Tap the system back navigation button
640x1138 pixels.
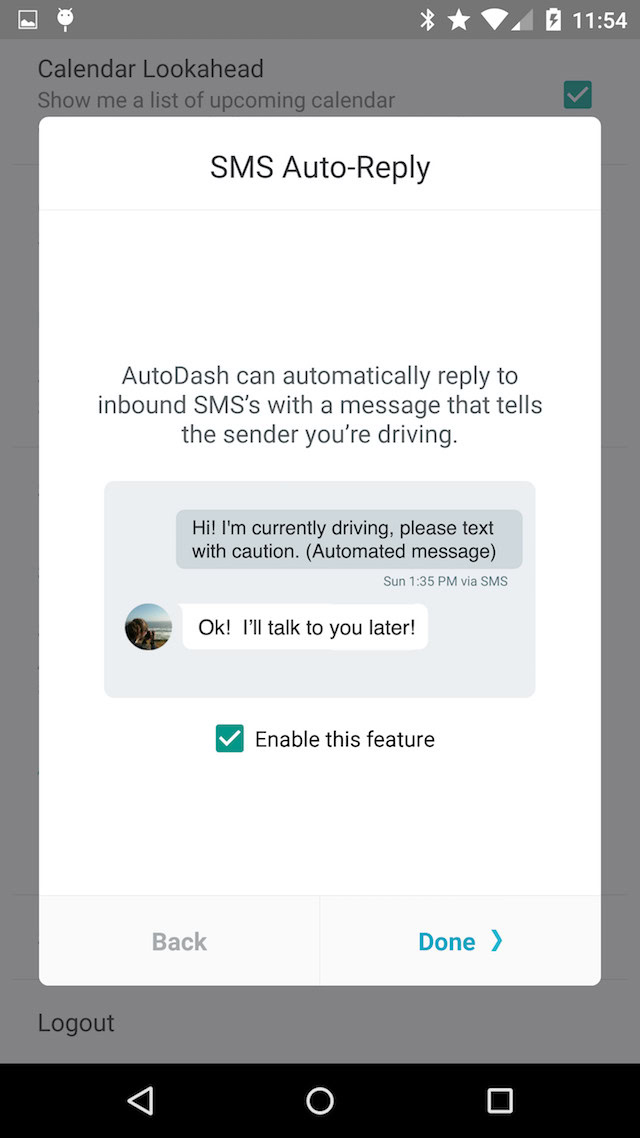pyautogui.click(x=140, y=1101)
